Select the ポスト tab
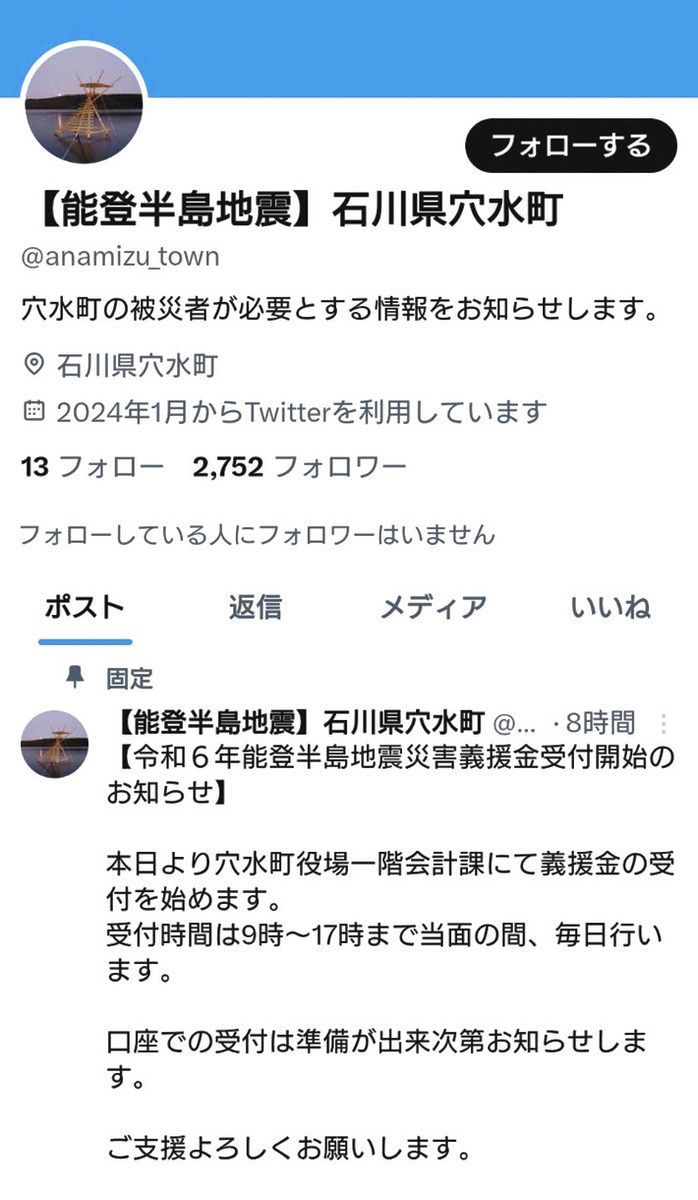 pos(85,607)
